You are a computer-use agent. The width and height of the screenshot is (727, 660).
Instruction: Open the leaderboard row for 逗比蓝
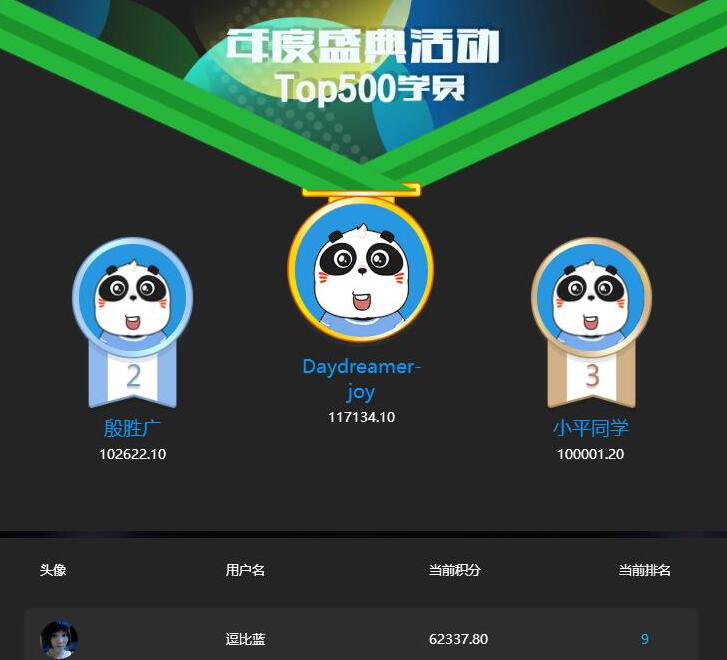click(361, 638)
